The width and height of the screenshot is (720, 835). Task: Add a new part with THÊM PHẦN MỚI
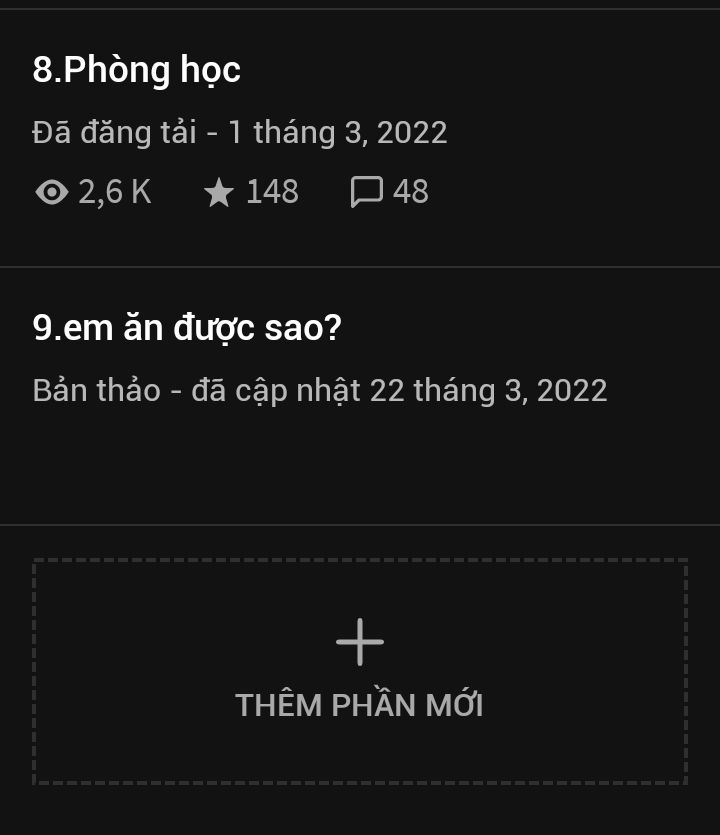(x=360, y=671)
